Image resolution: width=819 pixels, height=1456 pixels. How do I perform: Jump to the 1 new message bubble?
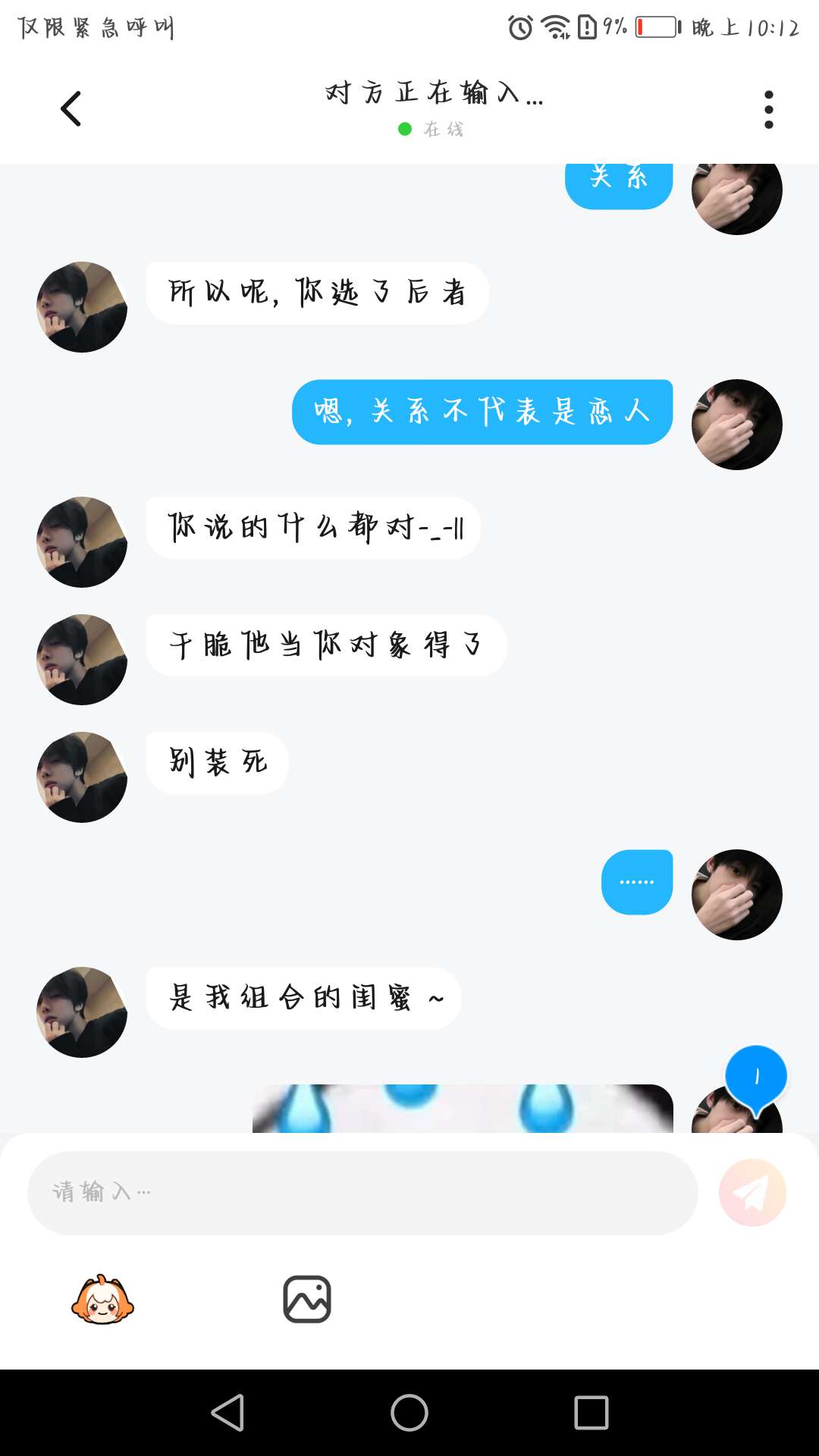click(756, 1077)
